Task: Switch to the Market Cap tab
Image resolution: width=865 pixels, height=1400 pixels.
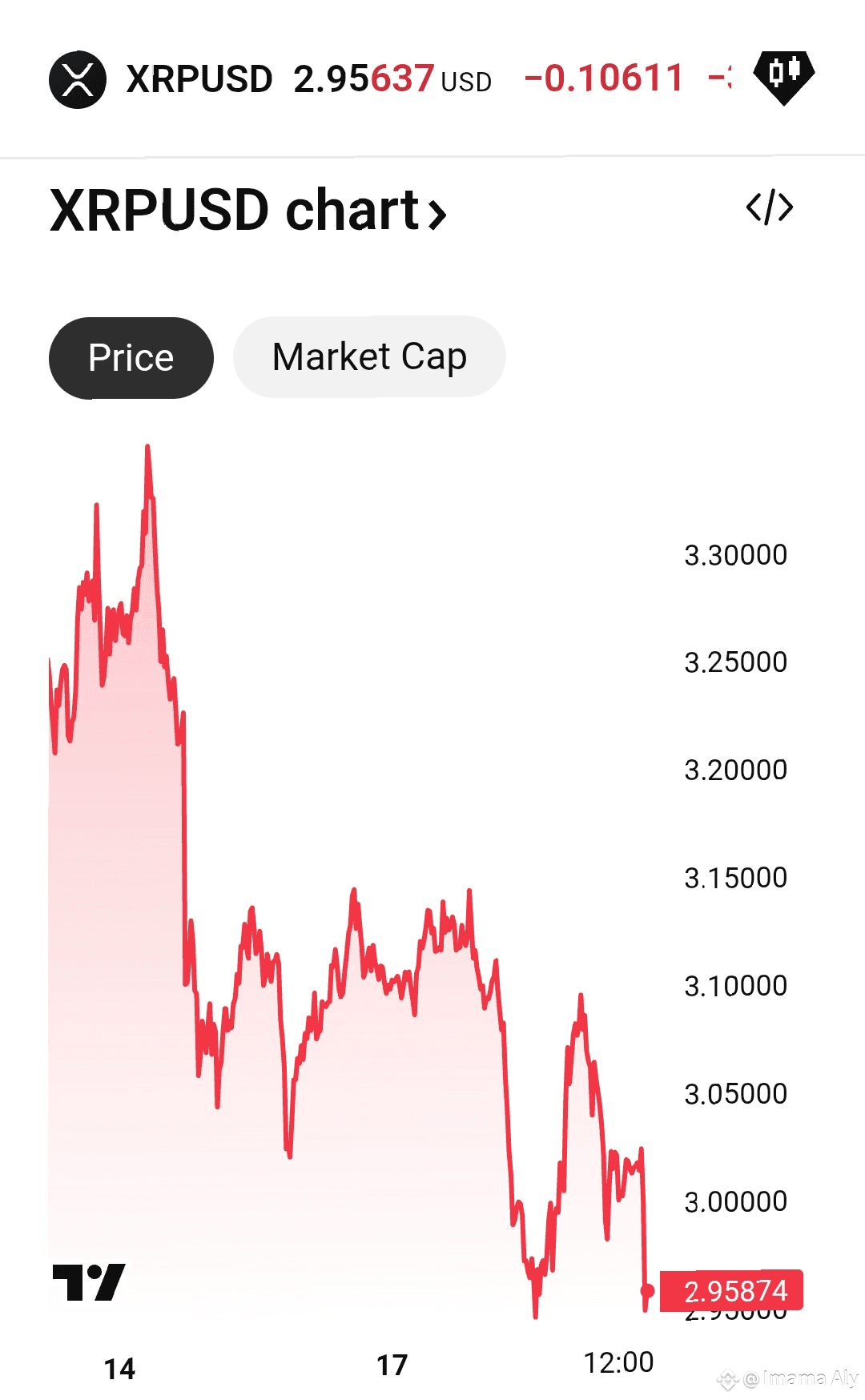Action: [x=369, y=356]
